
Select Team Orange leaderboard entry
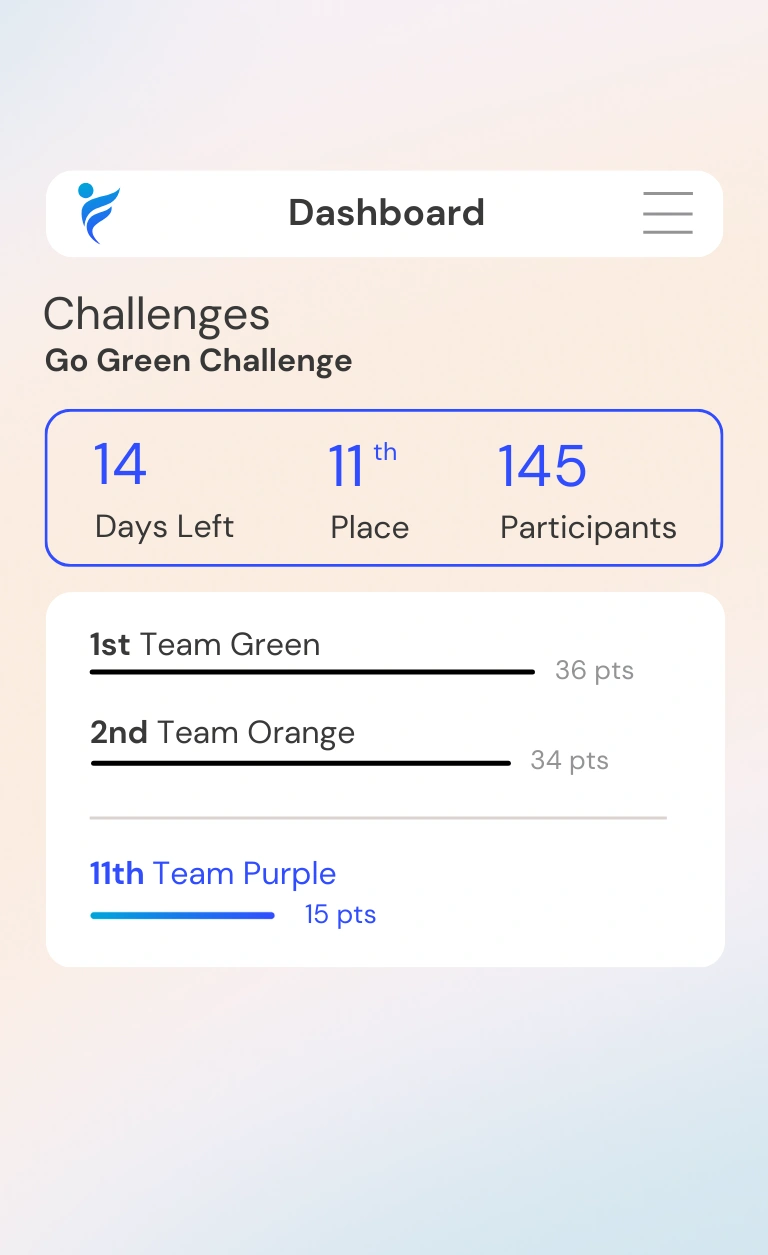(x=222, y=733)
